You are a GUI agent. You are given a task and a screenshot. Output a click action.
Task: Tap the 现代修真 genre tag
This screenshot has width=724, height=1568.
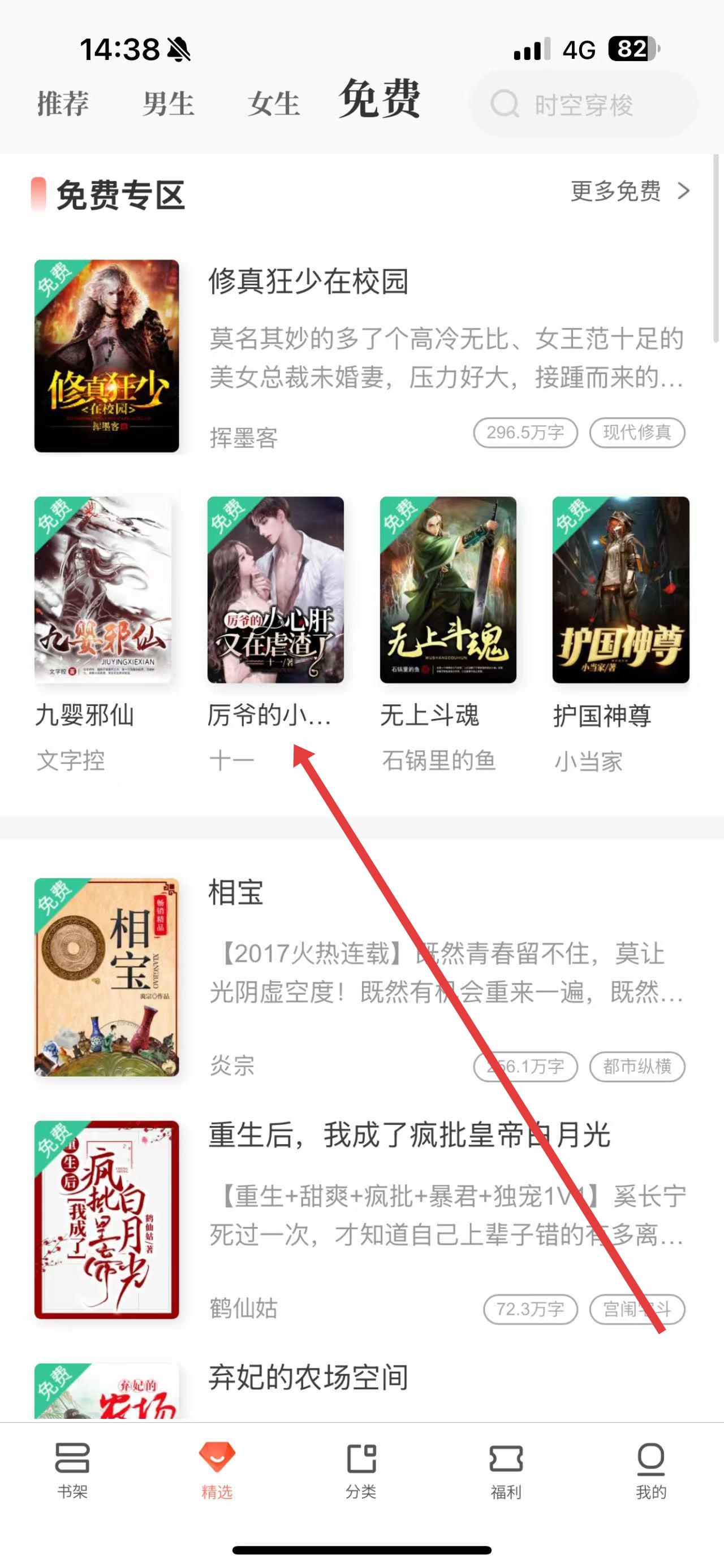click(637, 433)
